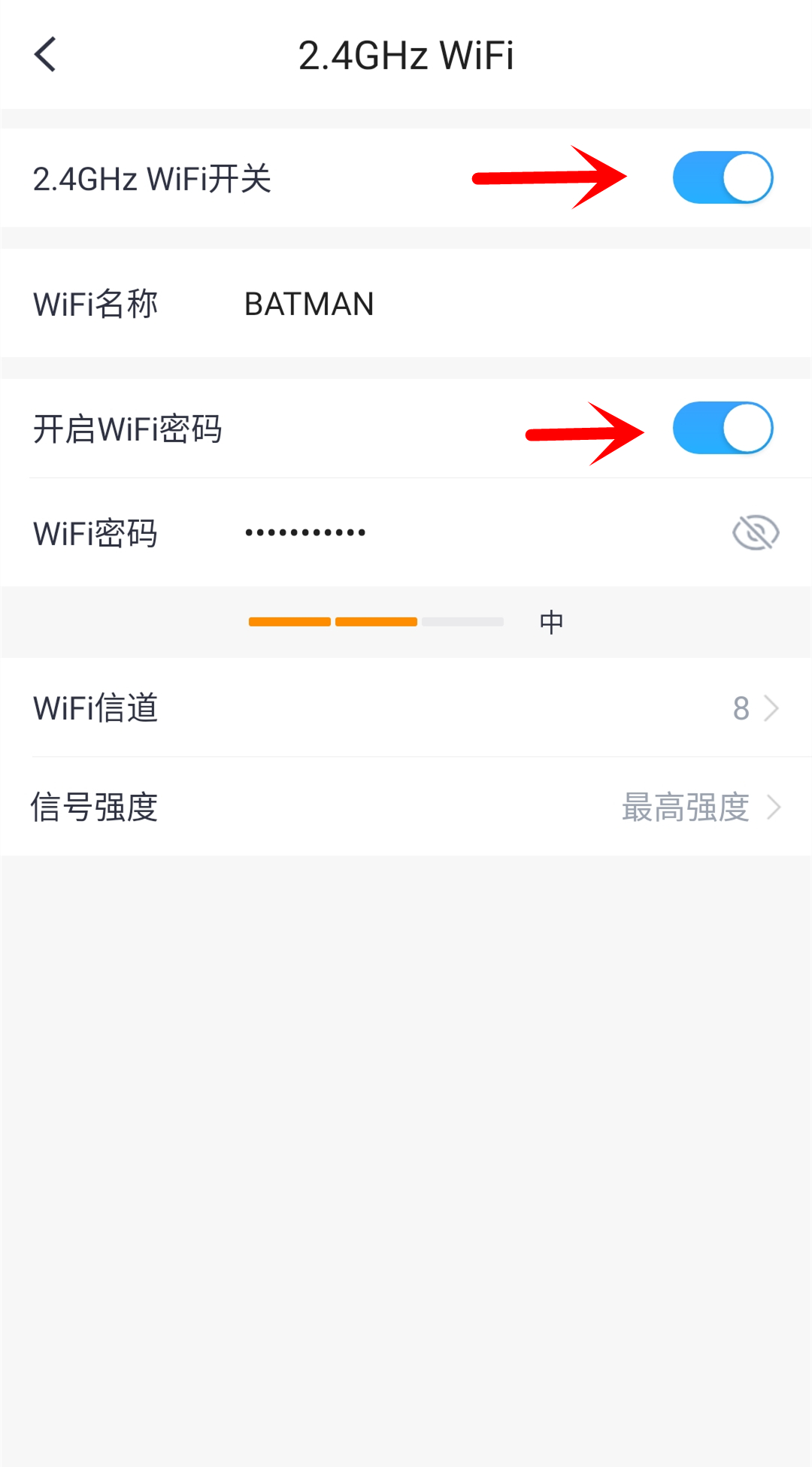Screen dimensions: 812x1467
Task: Go back from 2.4GHz WiFi settings
Action: (46, 55)
